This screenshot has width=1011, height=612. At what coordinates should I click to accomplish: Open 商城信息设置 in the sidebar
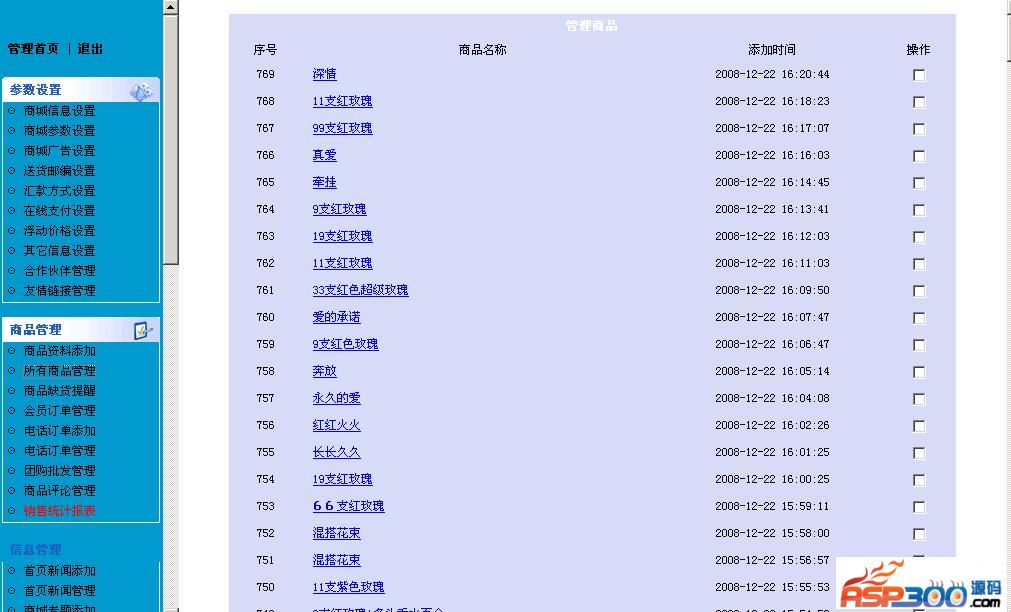tap(59, 111)
